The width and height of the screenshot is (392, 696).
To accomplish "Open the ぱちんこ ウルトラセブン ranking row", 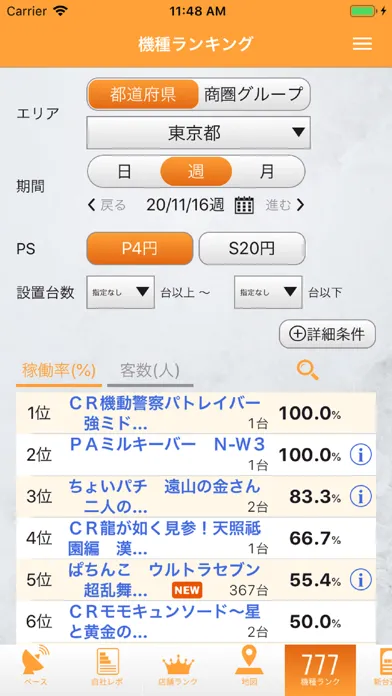I will [196, 580].
